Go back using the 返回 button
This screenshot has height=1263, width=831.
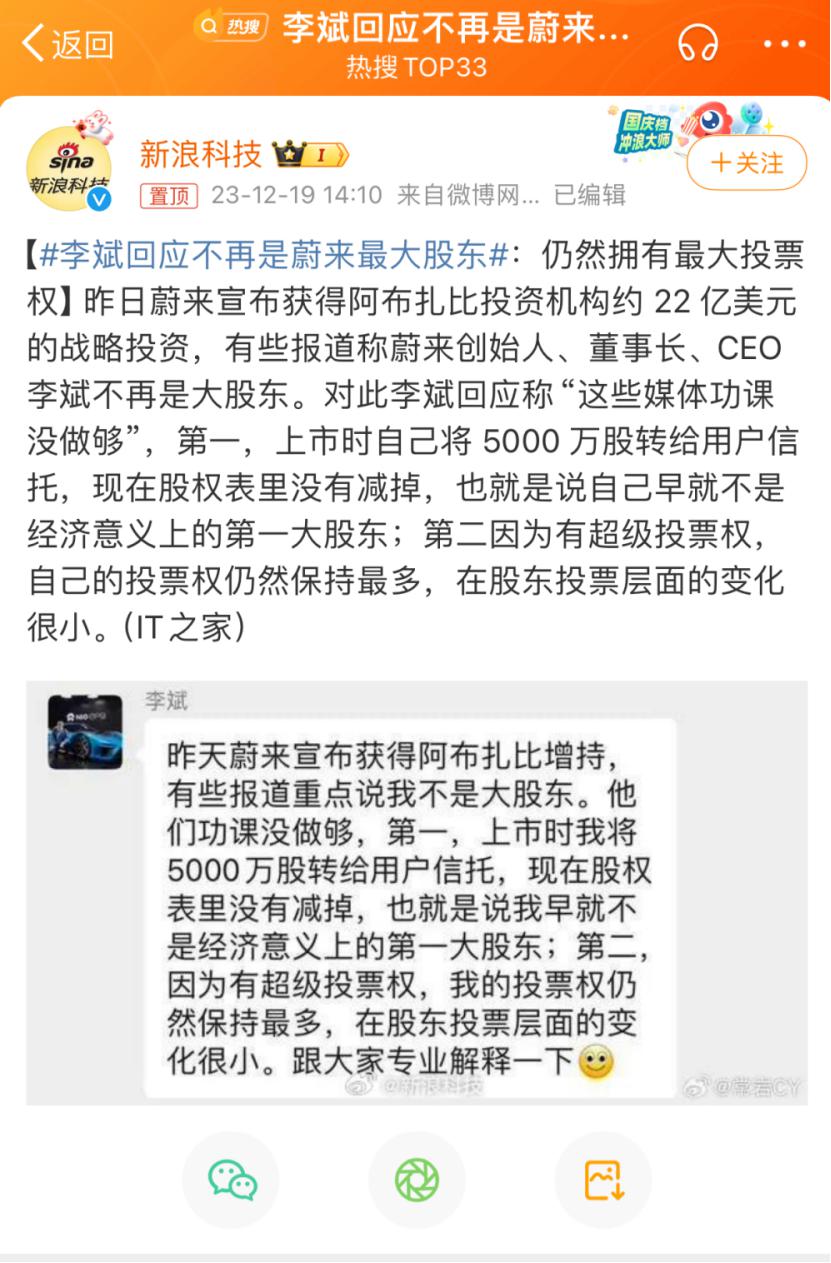pos(68,44)
